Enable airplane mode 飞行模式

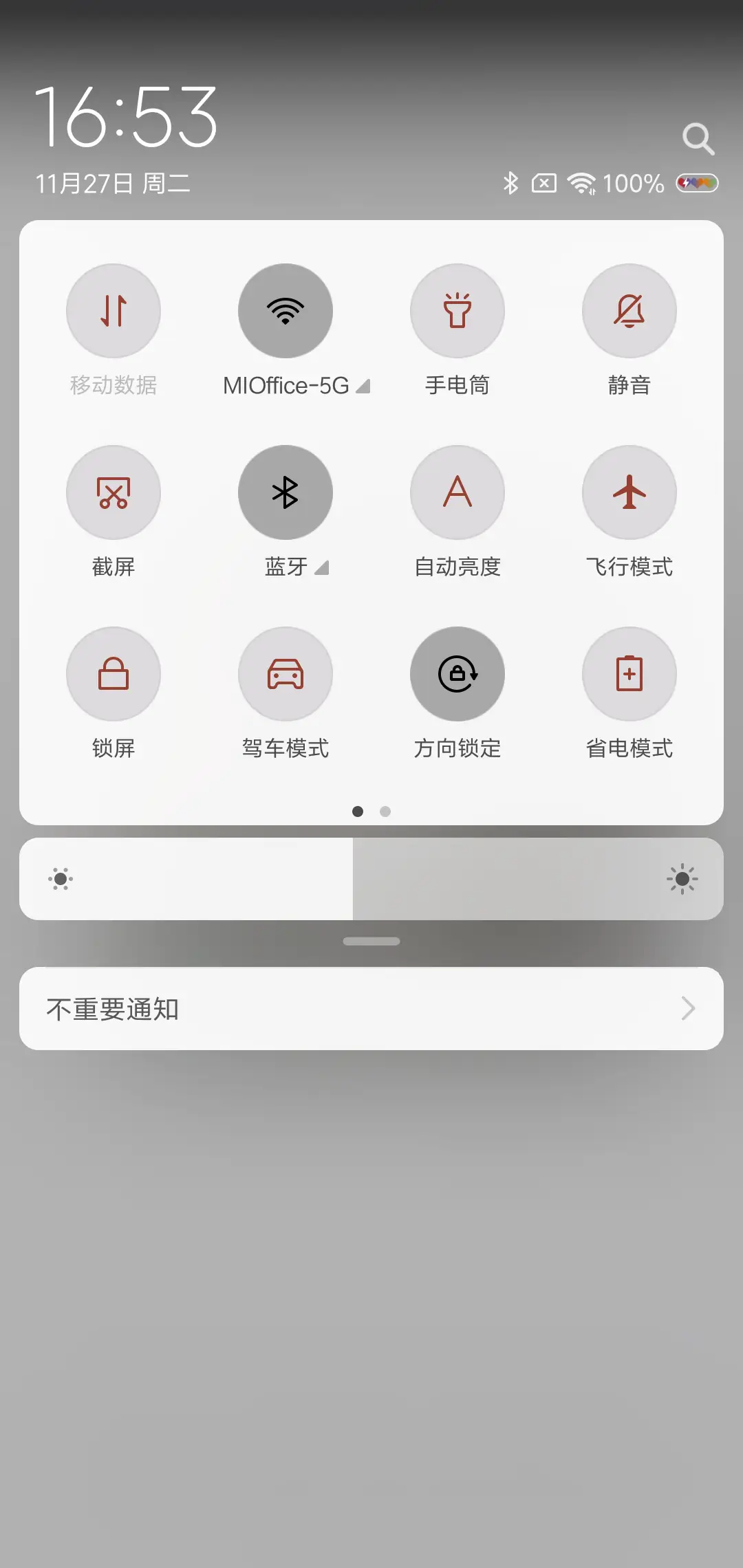(629, 492)
